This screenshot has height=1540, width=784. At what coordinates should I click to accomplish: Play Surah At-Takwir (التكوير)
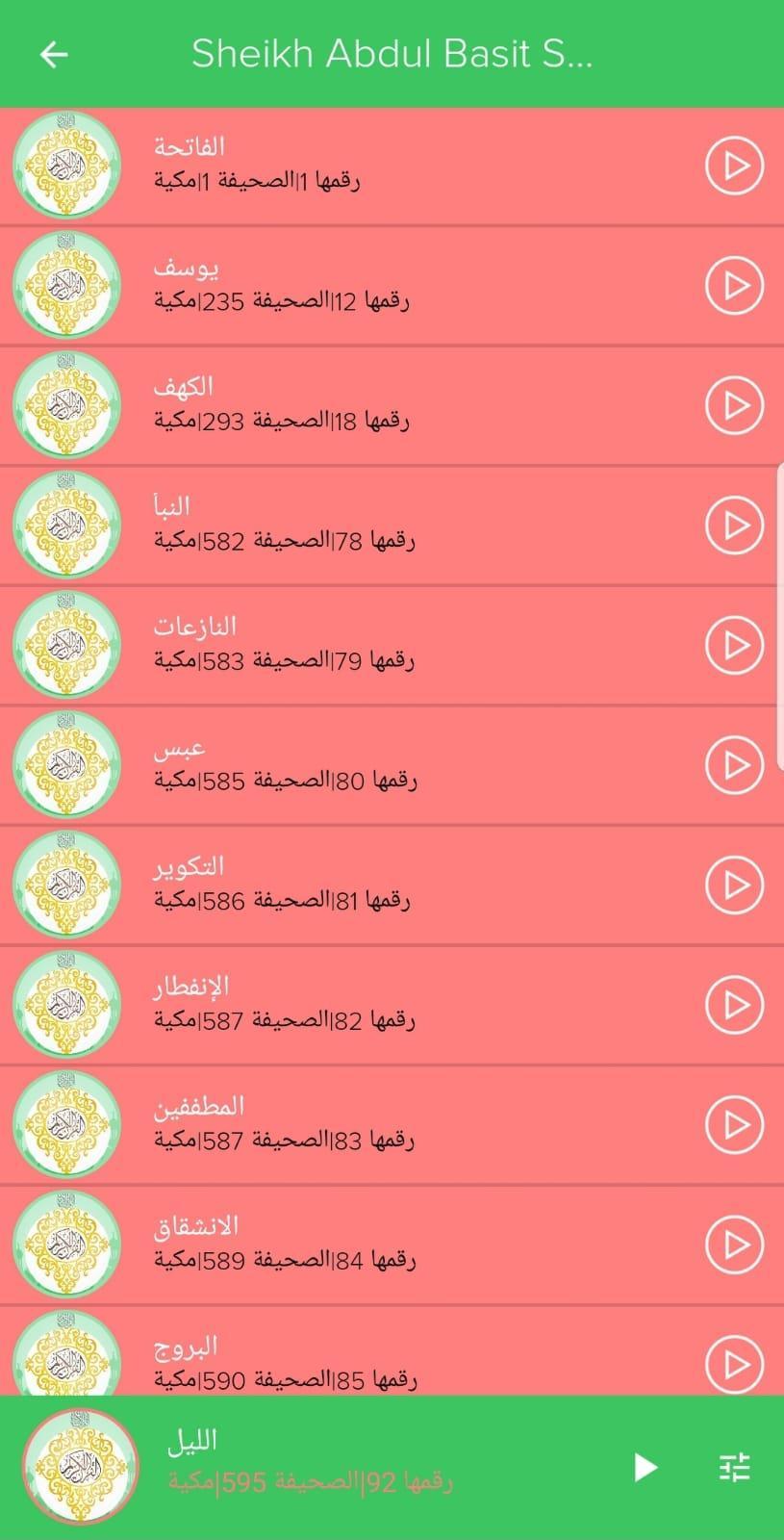736,885
